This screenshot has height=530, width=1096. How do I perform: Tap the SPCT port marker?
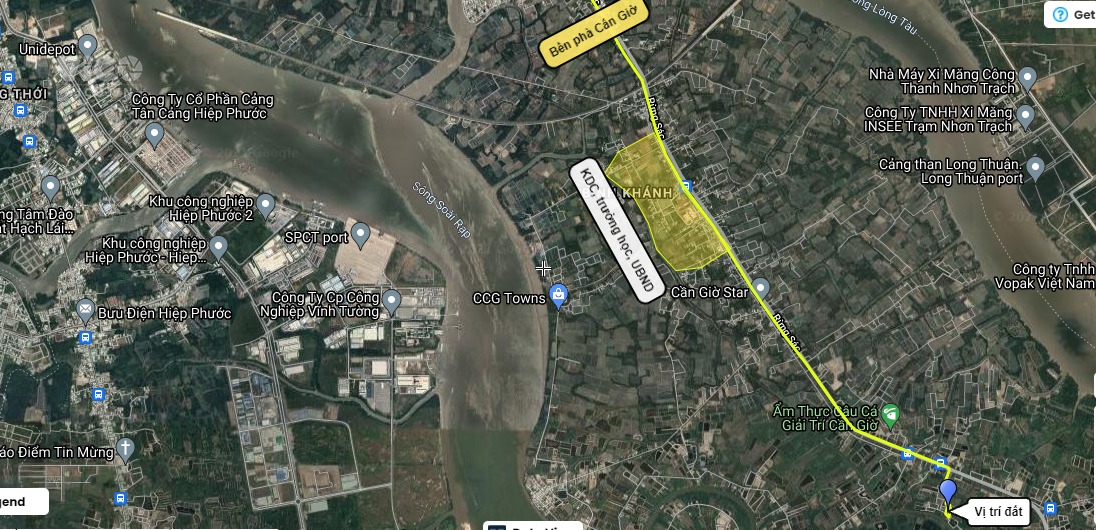[x=361, y=234]
